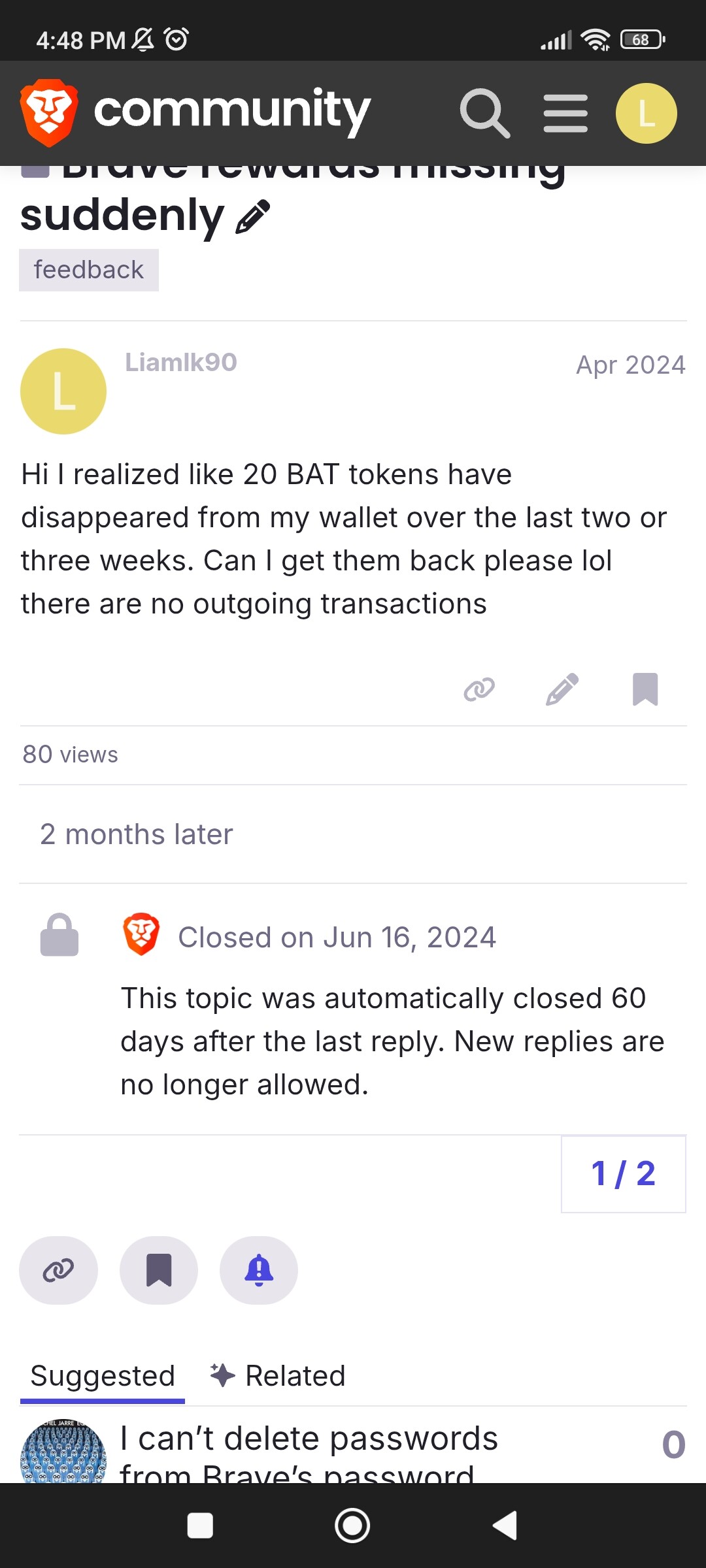The image size is (706, 1568).
Task: Switch to the Related tab
Action: (278, 1376)
